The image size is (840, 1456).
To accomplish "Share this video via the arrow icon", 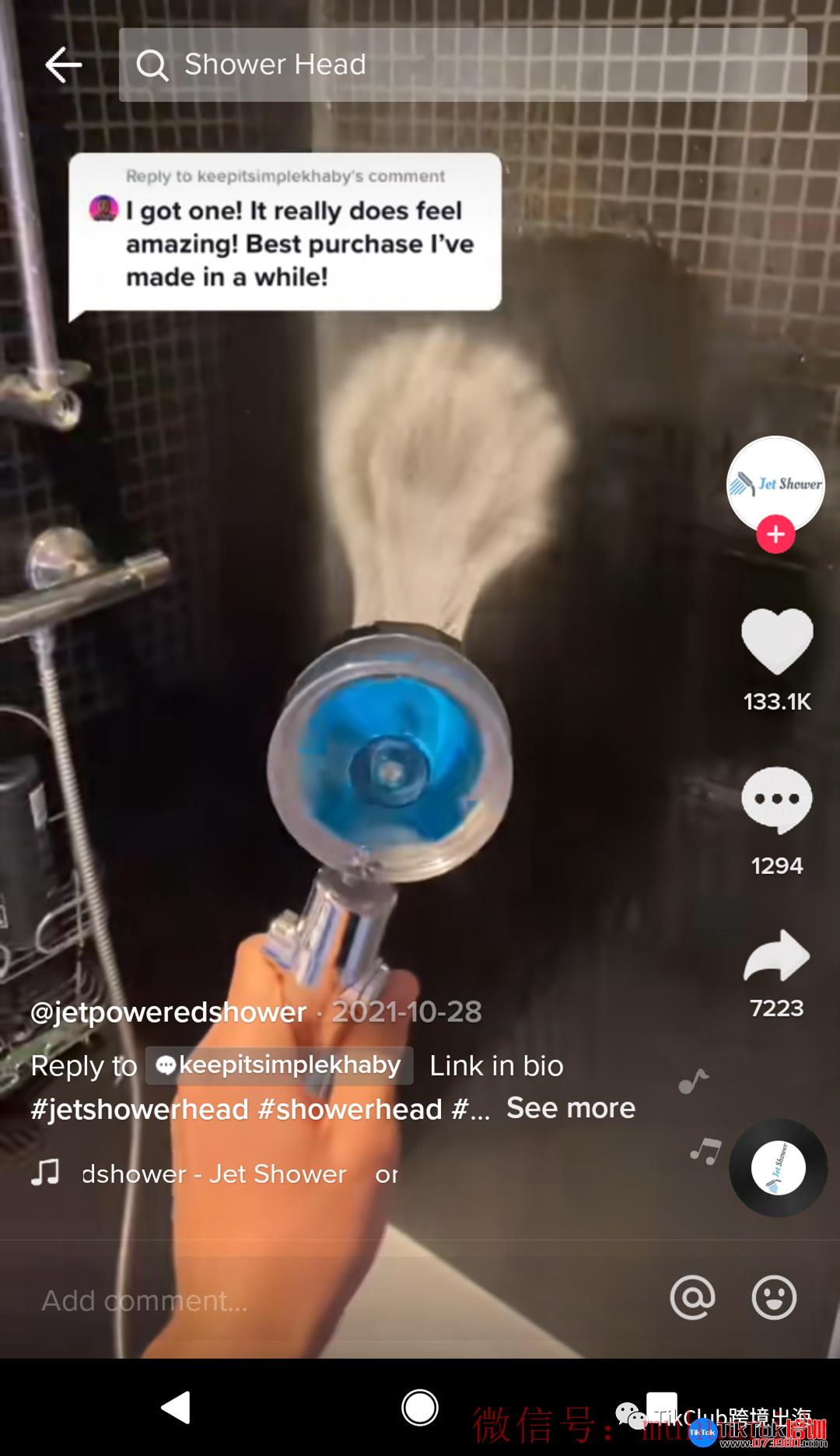I will click(x=776, y=956).
